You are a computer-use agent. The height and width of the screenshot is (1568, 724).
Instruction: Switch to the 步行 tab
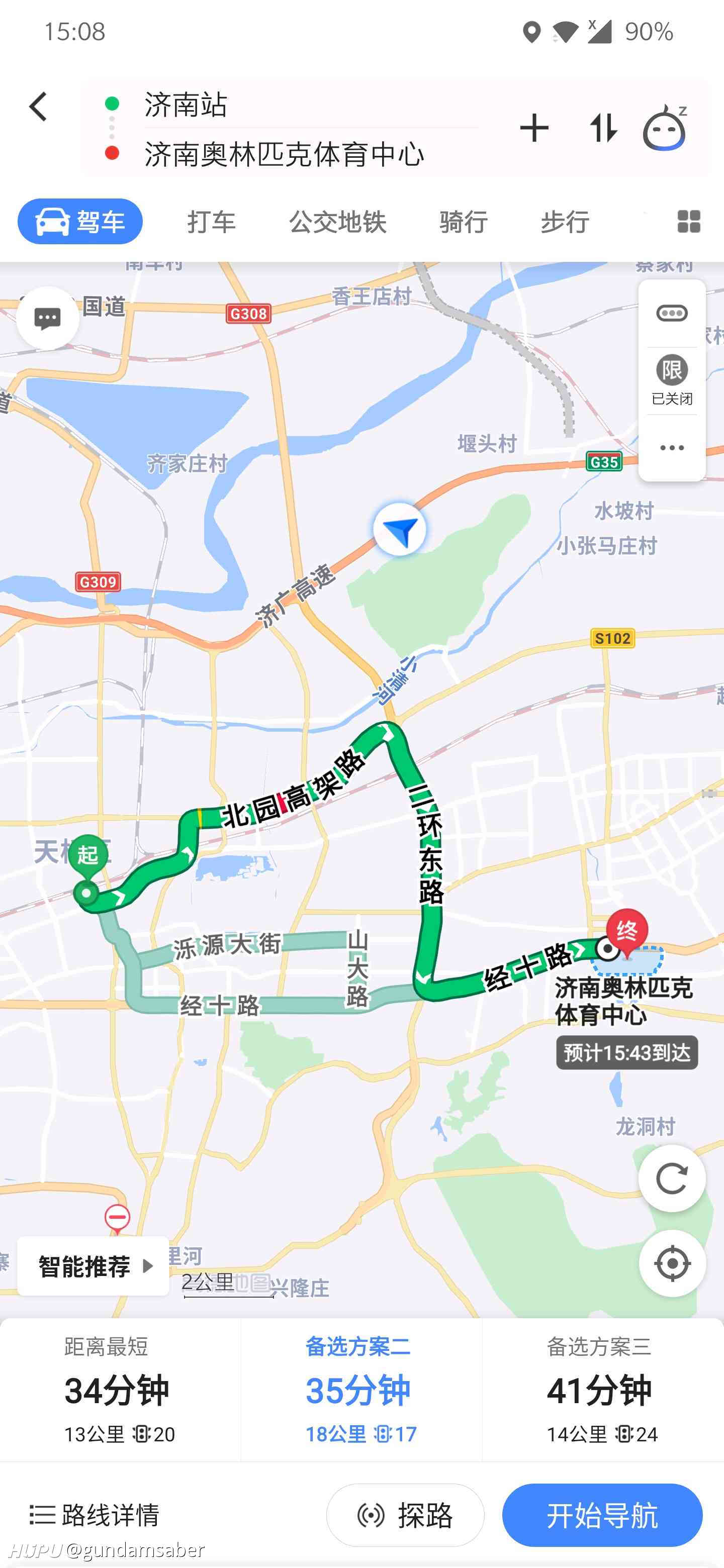click(565, 222)
